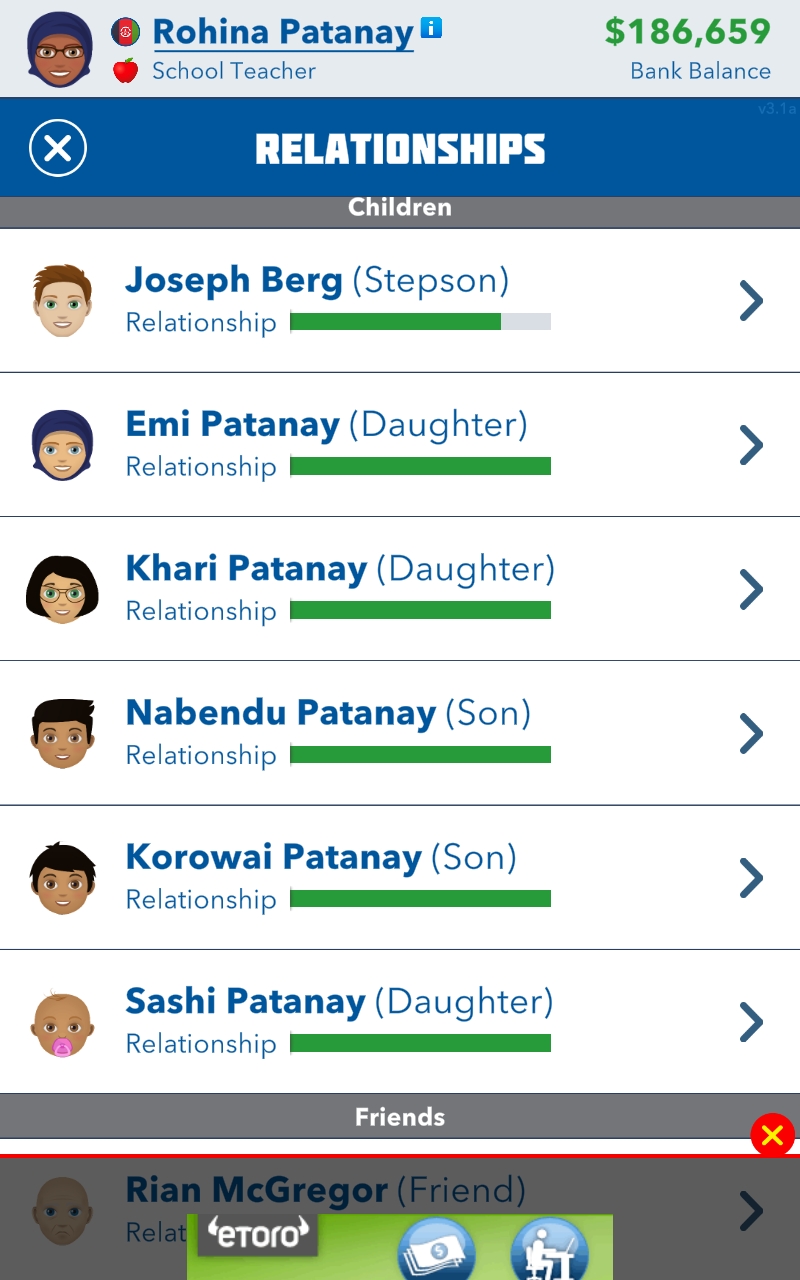Choose baby daughter Sashi Patanay
Image resolution: width=800 pixels, height=1280 pixels.
coord(400,1020)
